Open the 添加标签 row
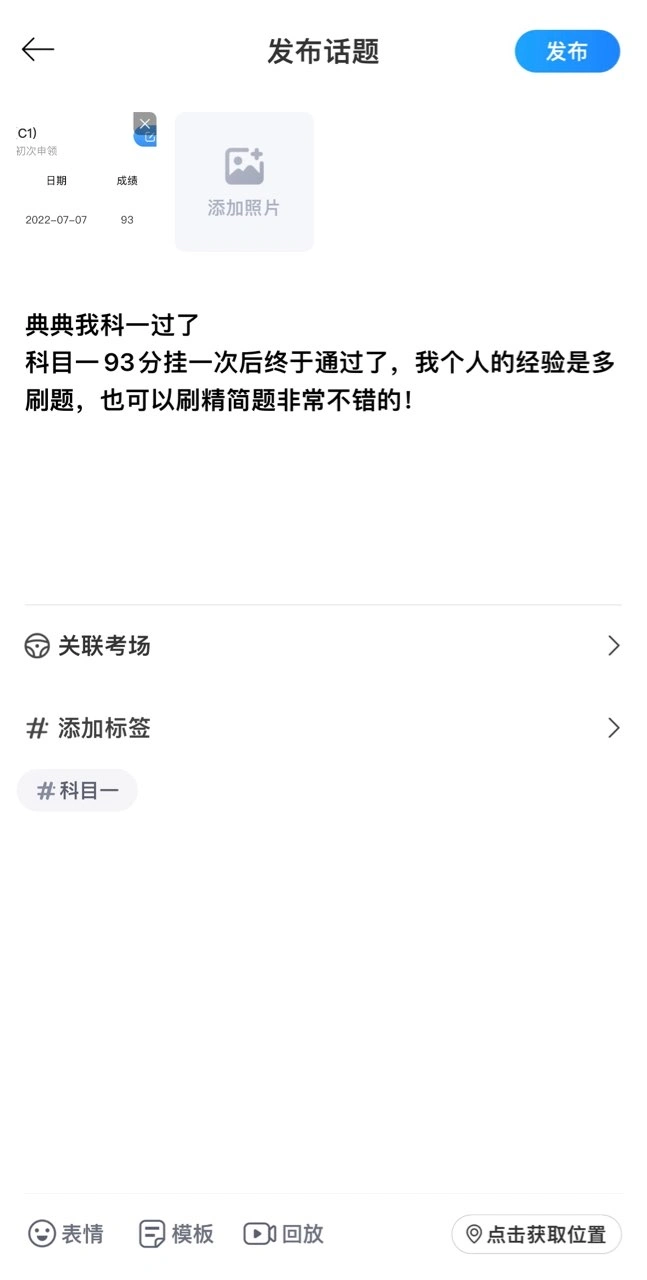Viewport: 647px width, 1280px height. 323,728
